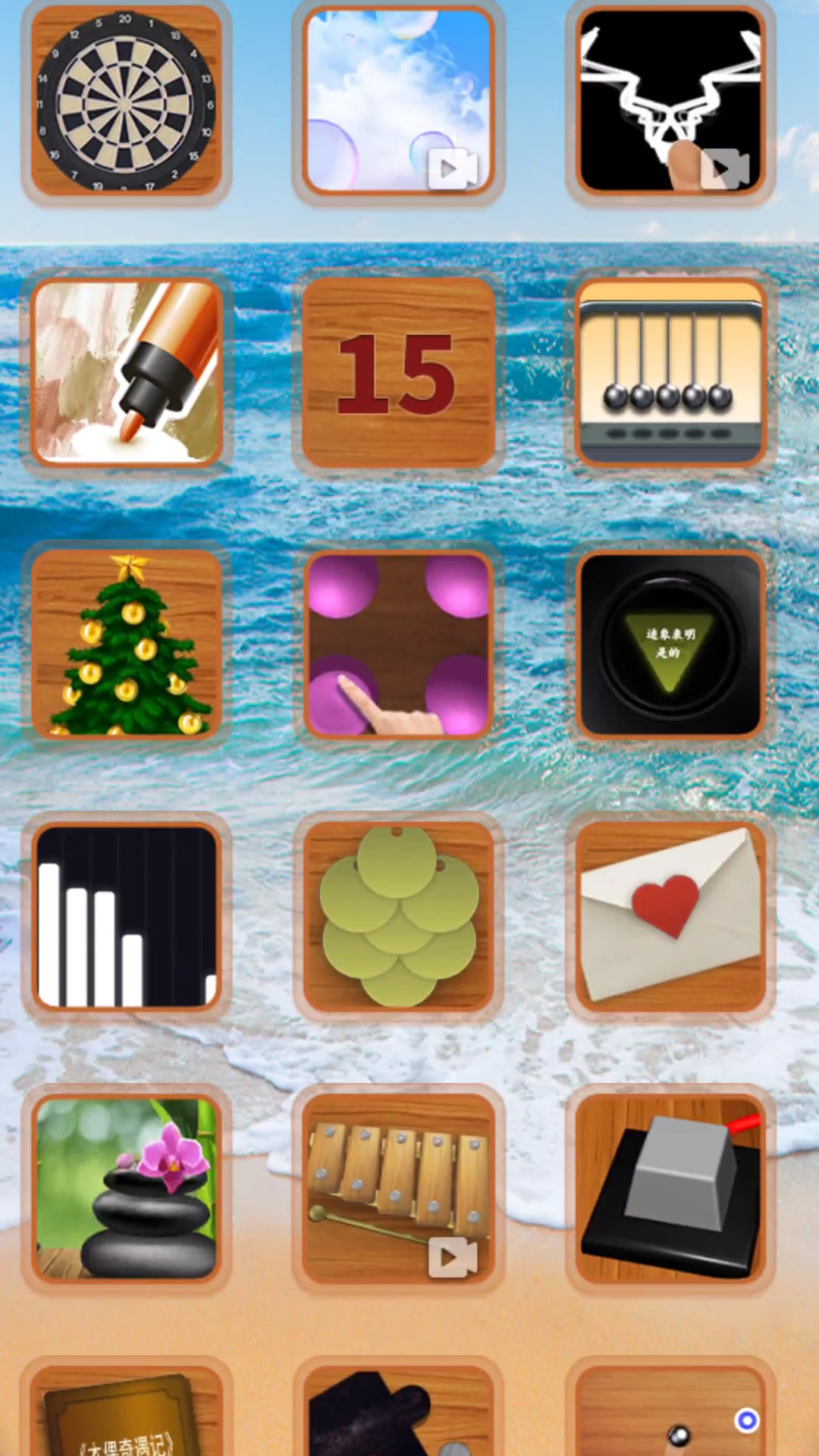Open the Christmas tree tile
Viewport: 819px width, 1456px height.
(126, 645)
